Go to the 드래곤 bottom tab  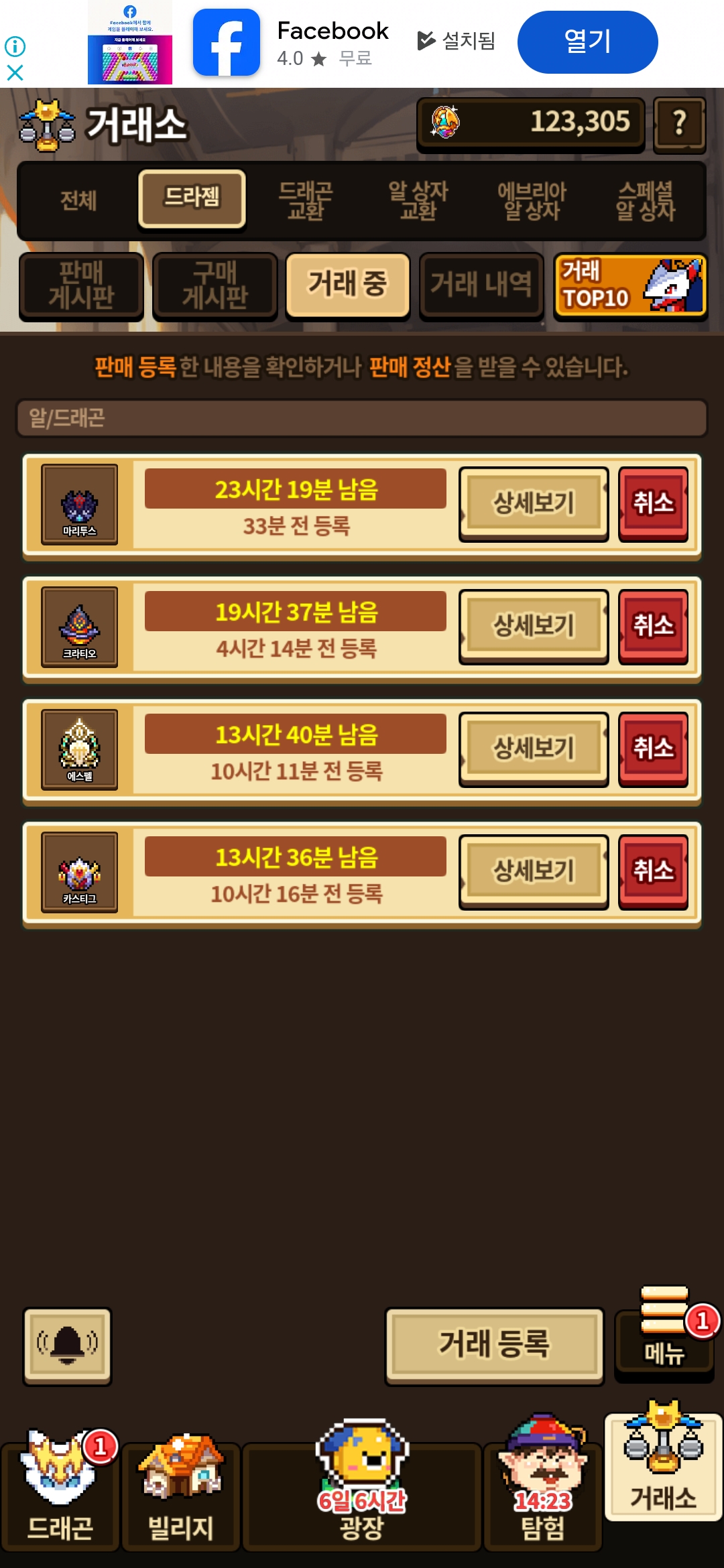[x=60, y=1494]
